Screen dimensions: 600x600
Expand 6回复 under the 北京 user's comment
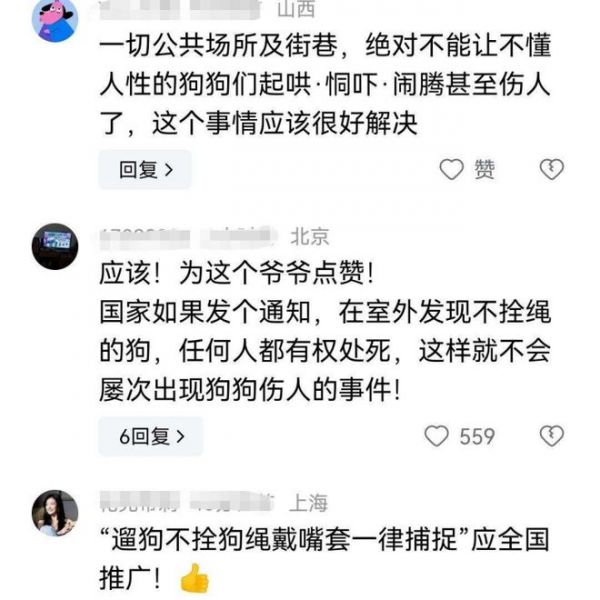coord(150,436)
